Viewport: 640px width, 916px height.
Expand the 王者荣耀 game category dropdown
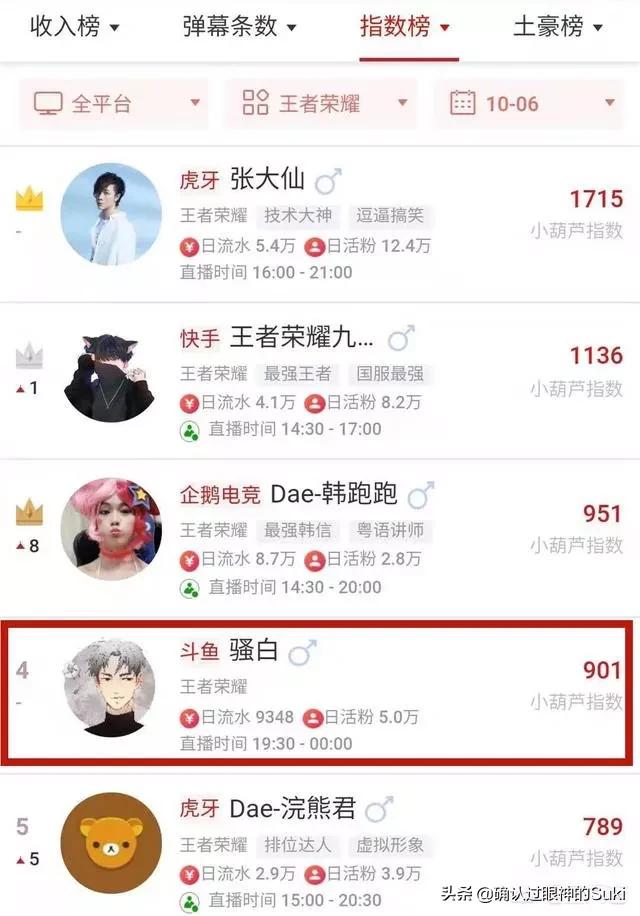coord(324,103)
